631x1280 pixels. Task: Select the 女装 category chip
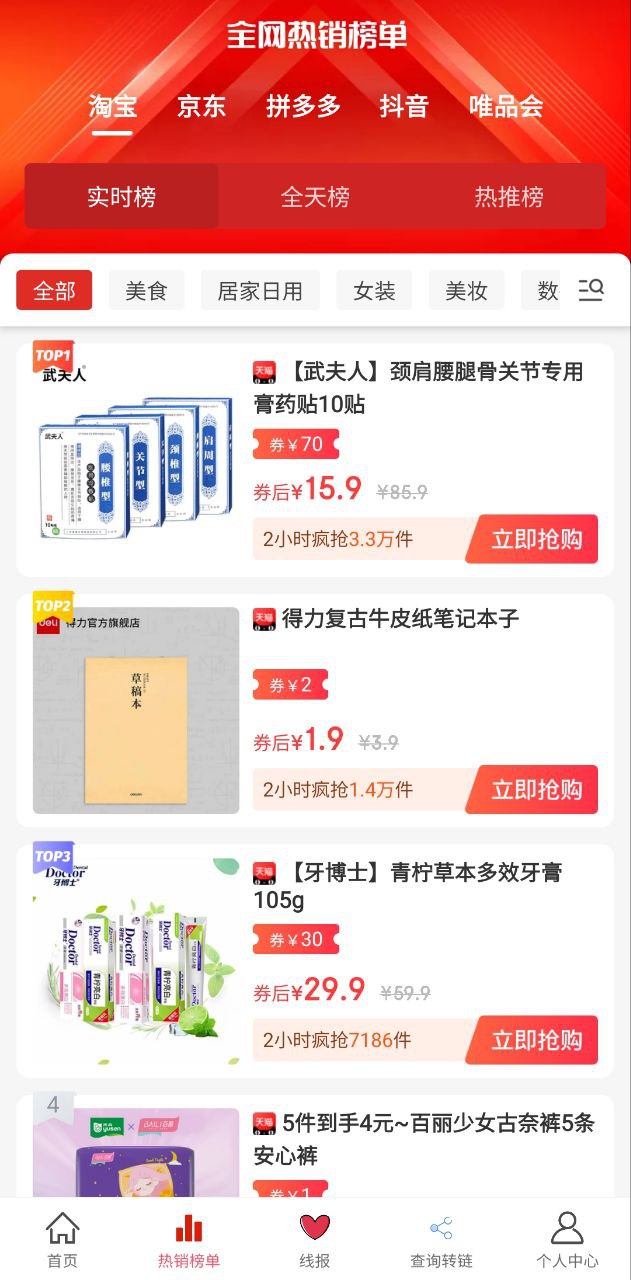pos(374,290)
